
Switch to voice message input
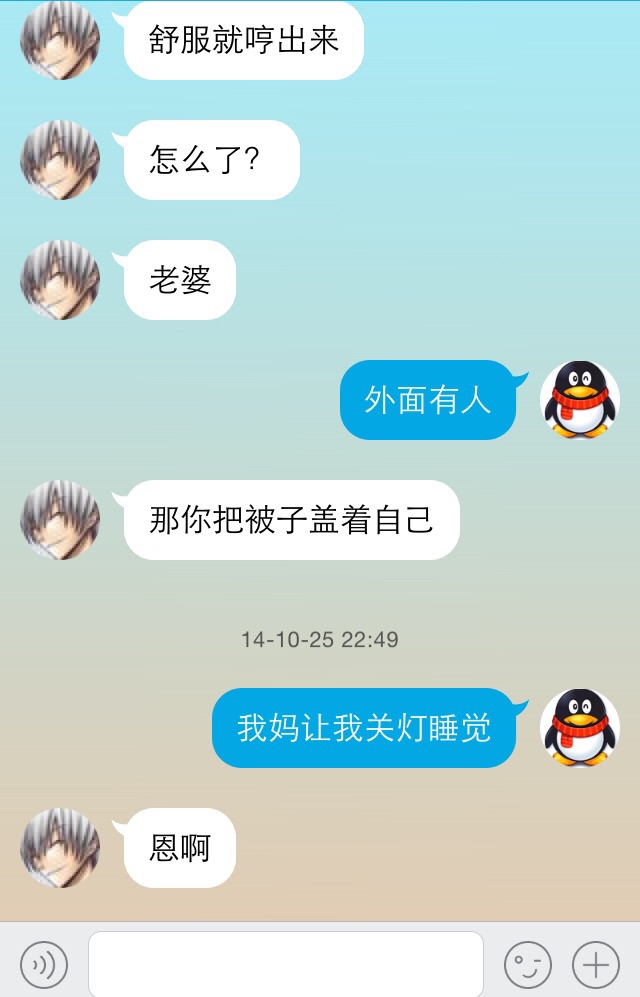[x=44, y=965]
